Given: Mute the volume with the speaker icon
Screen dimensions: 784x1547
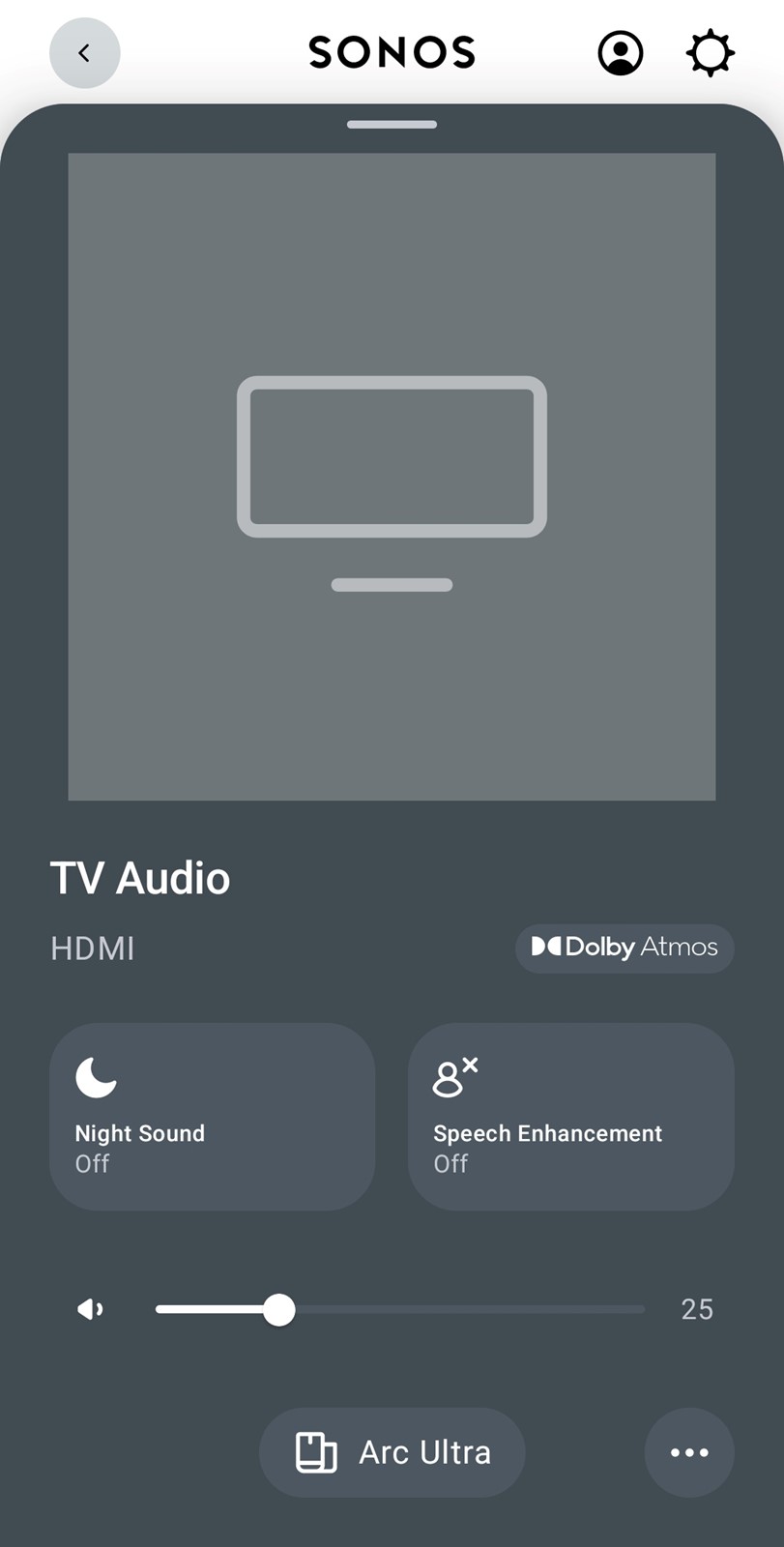Looking at the screenshot, I should (90, 1309).
